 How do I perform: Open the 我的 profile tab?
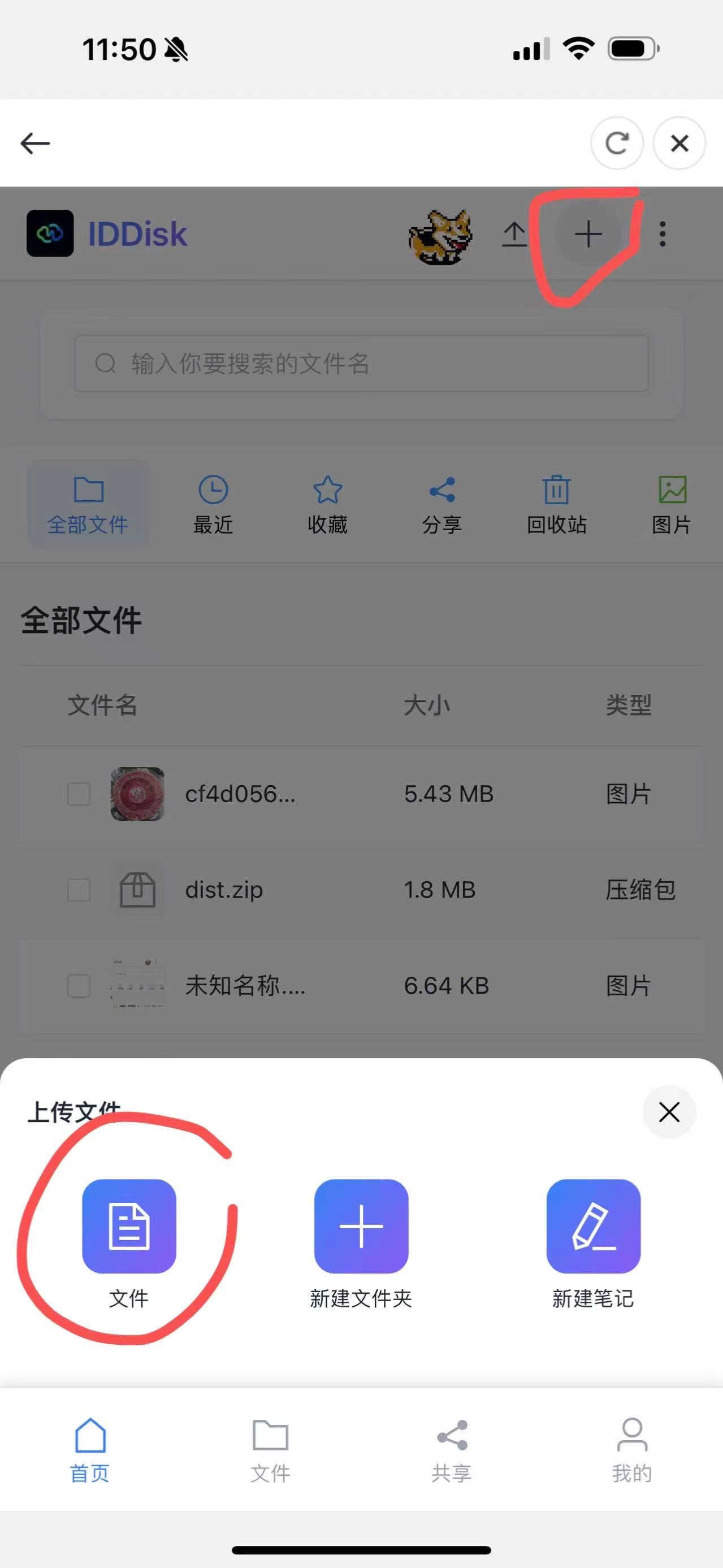pyautogui.click(x=632, y=1450)
